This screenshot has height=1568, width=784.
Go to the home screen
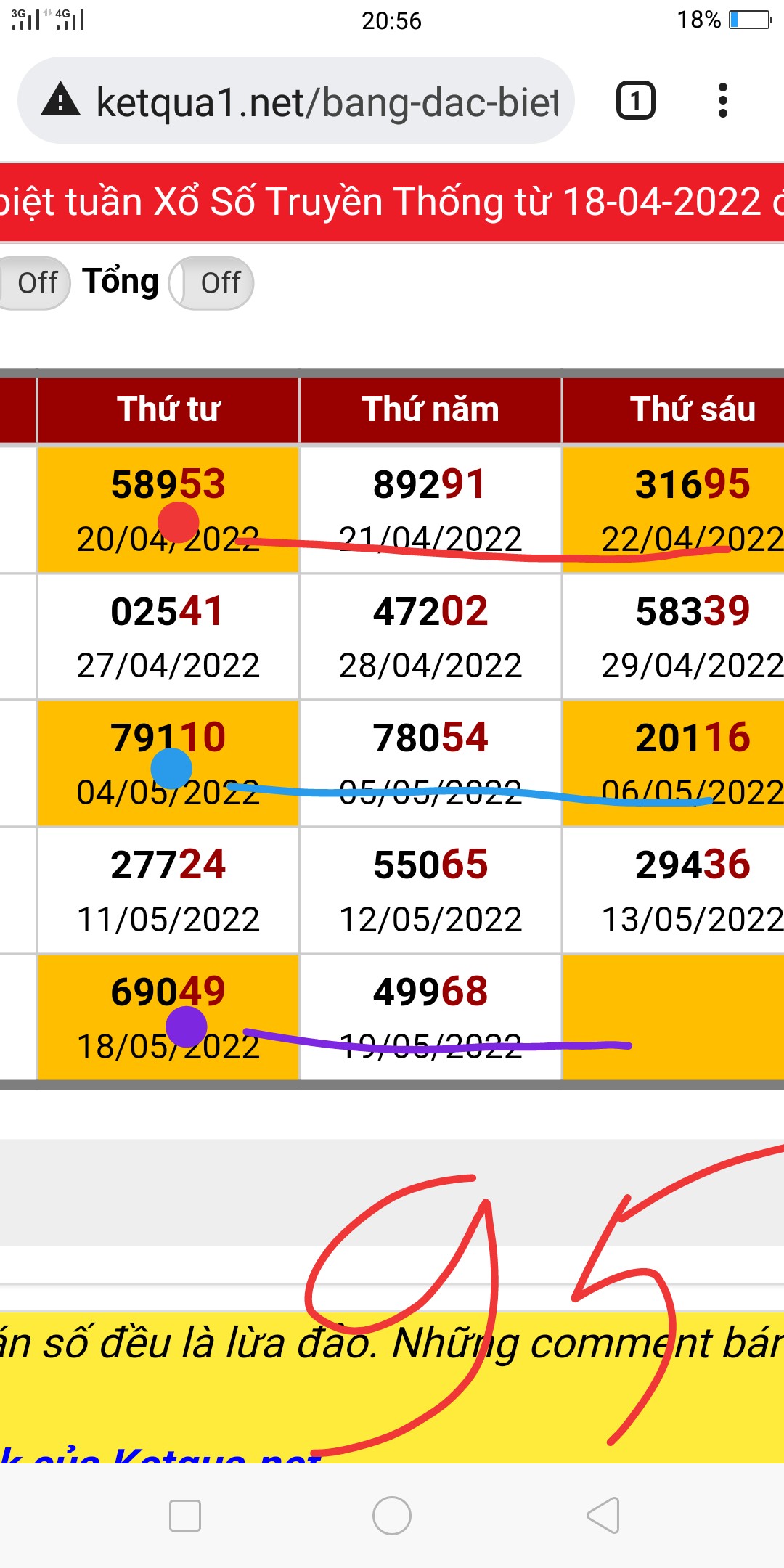(x=392, y=1516)
